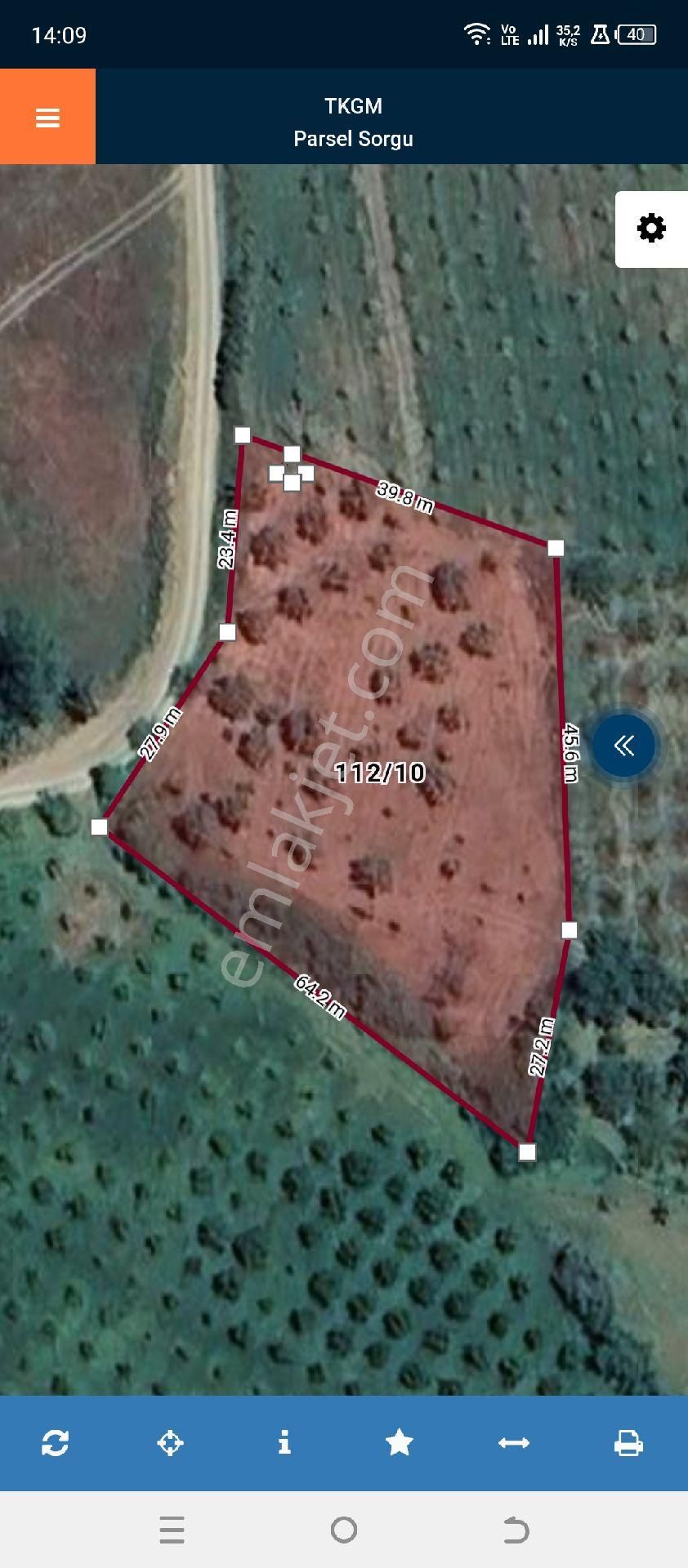Print the parcel map
Image resolution: width=688 pixels, height=1568 pixels.
click(628, 1443)
